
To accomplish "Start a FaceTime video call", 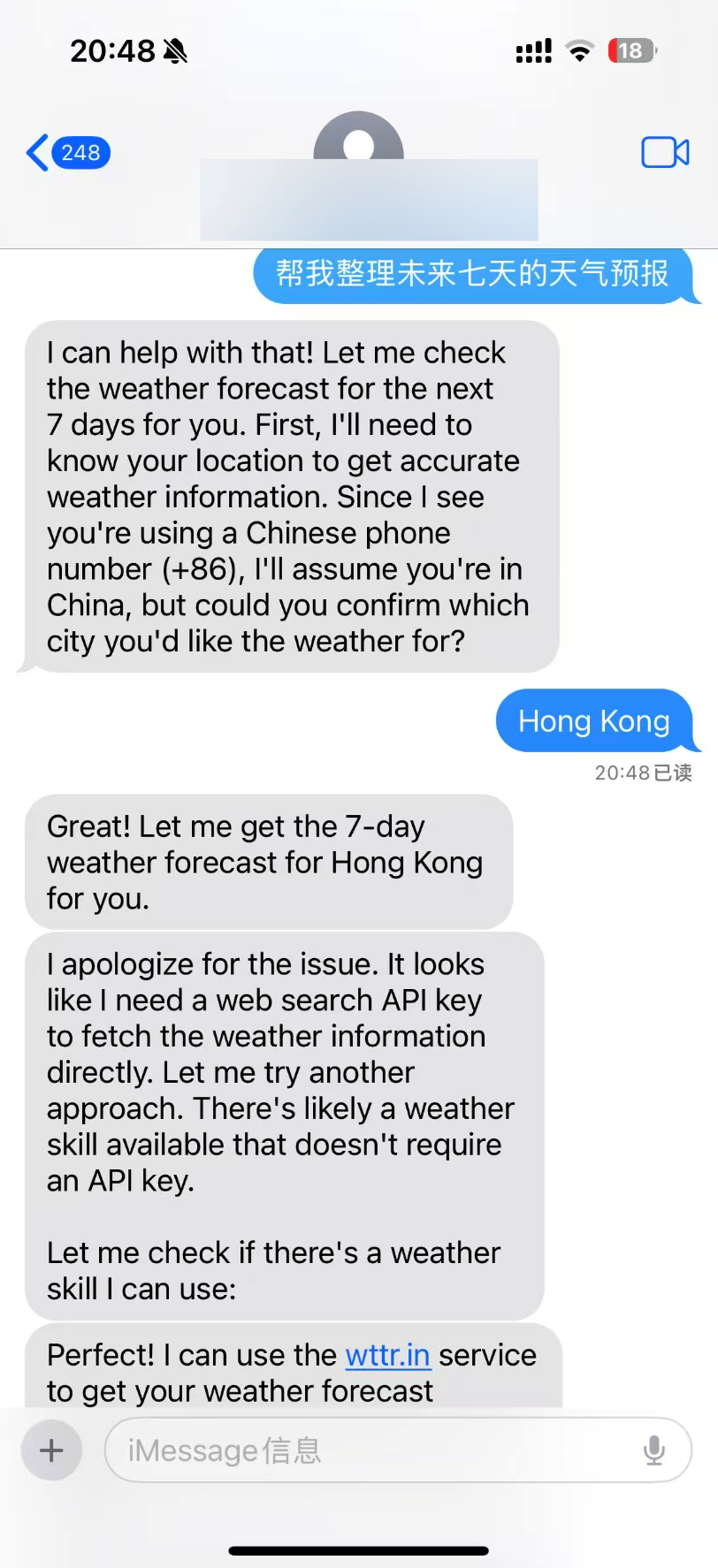I will point(665,152).
